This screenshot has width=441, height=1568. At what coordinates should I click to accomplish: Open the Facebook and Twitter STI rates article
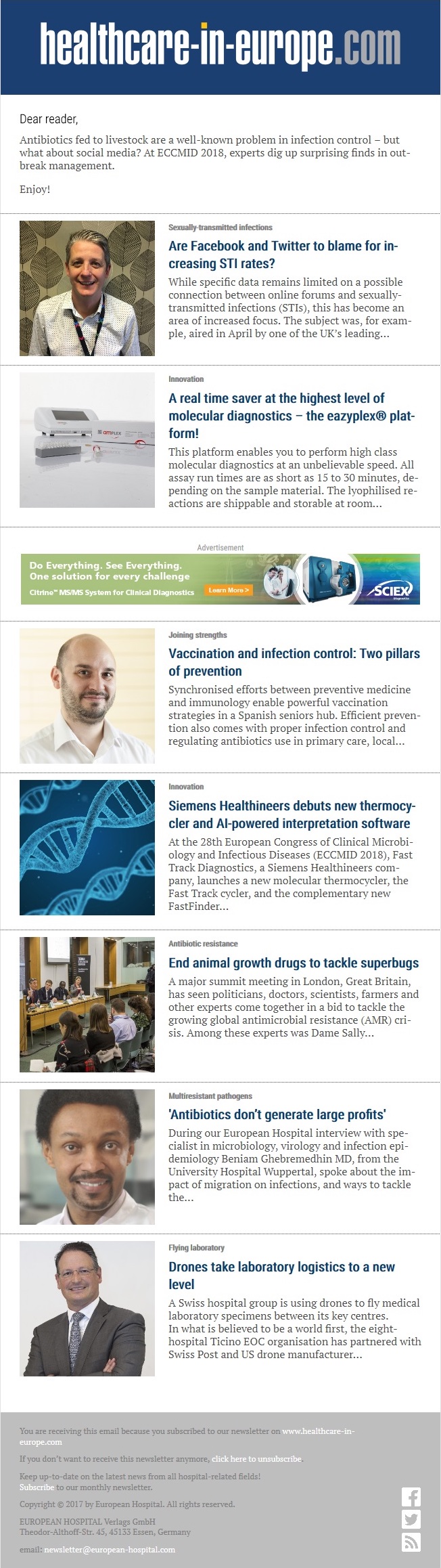pyautogui.click(x=283, y=255)
